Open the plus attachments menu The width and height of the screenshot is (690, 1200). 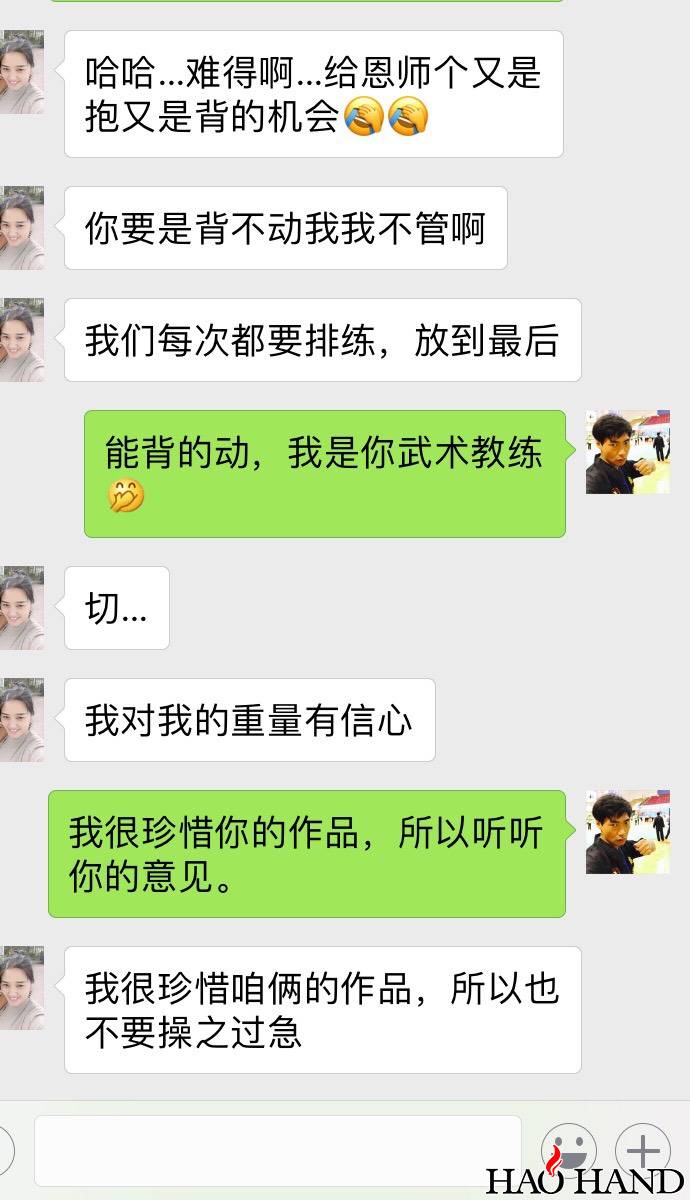[x=642, y=1150]
